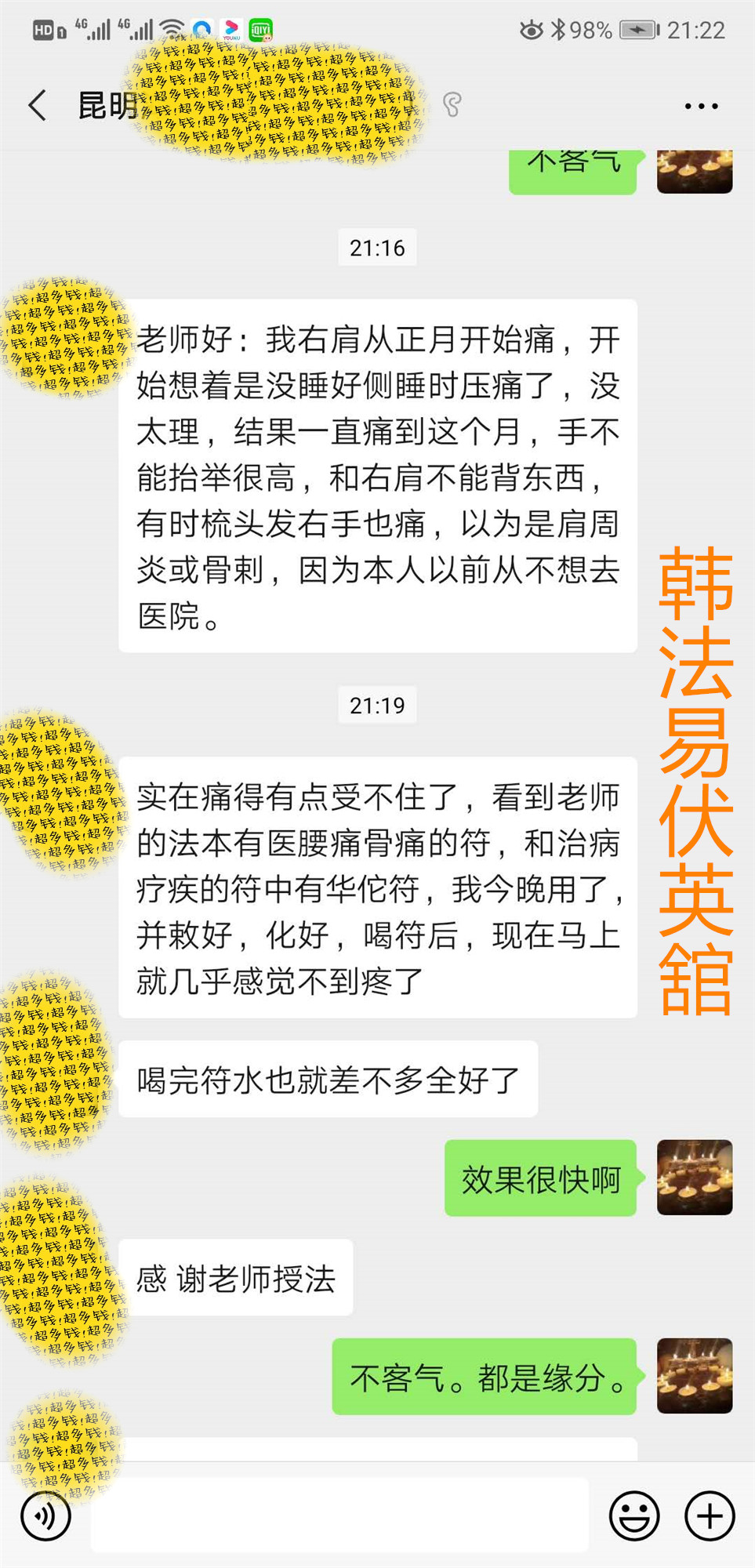Tap the message text field
755x1568 pixels.
point(339,1515)
